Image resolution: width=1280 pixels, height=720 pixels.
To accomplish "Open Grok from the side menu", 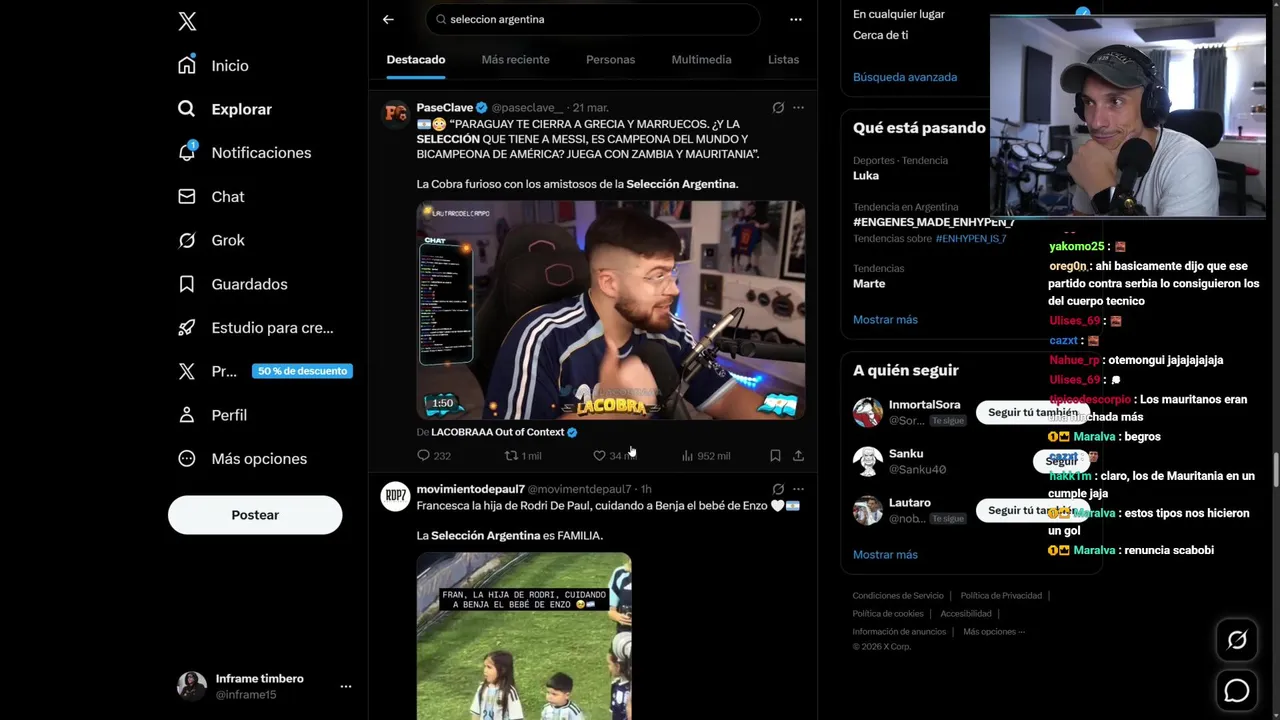I will (x=227, y=240).
